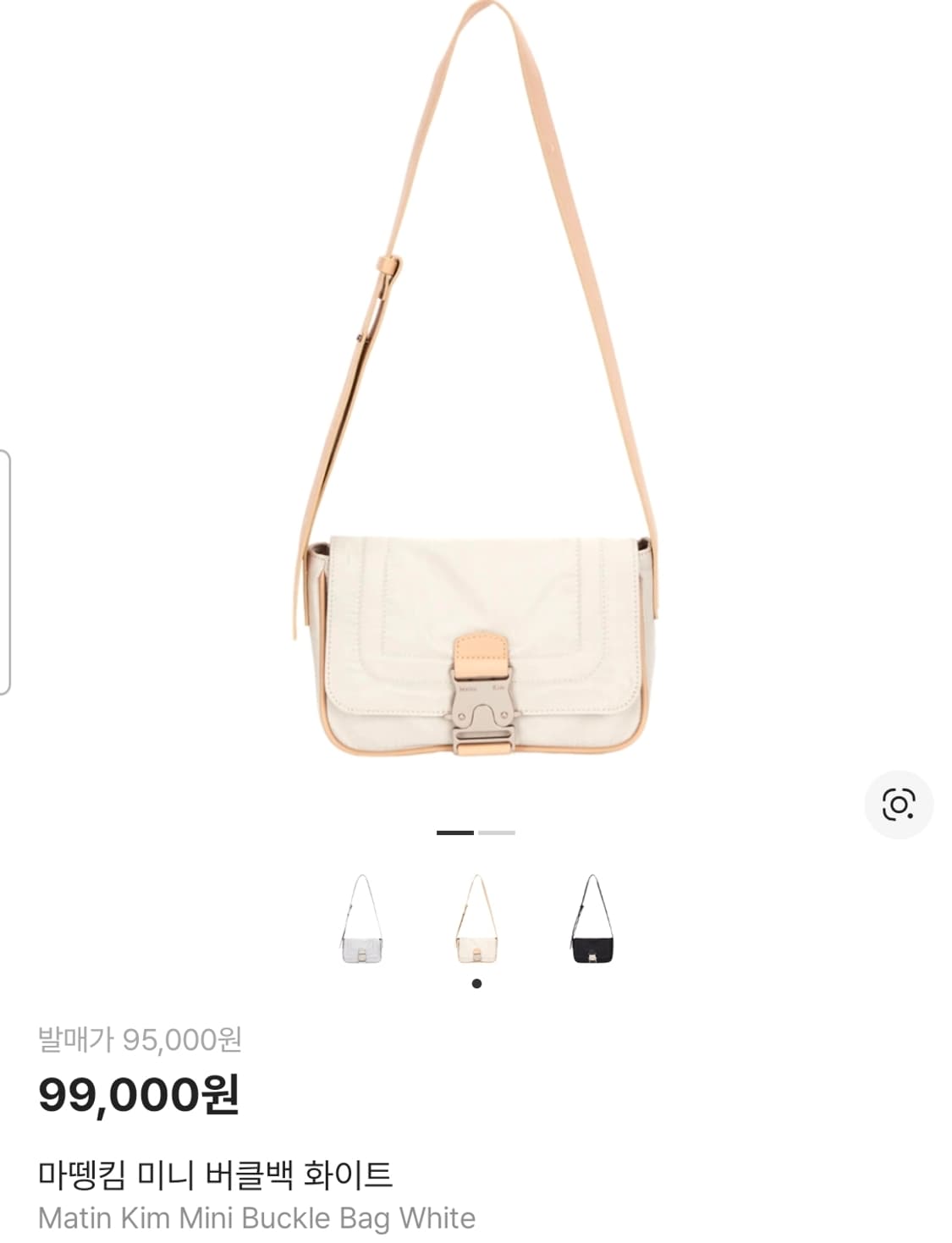
Task: Select the currently highlighted cream variant
Action: pyautogui.click(x=476, y=917)
